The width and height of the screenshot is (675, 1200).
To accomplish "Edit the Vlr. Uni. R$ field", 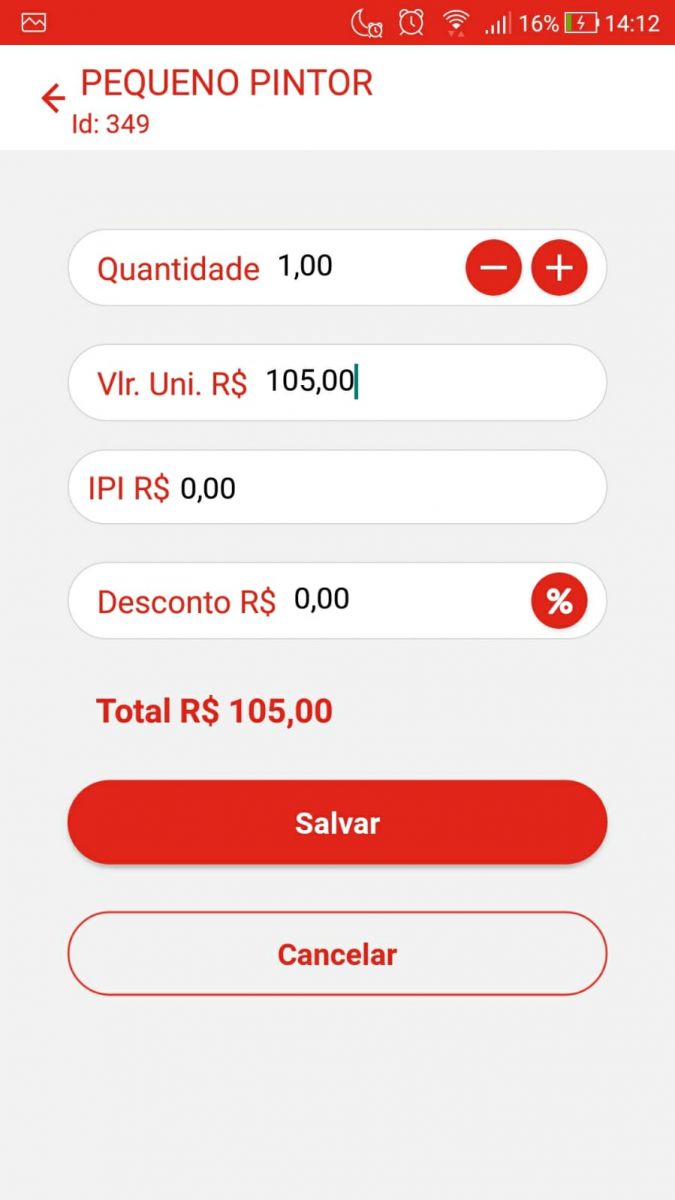I will (420, 382).
